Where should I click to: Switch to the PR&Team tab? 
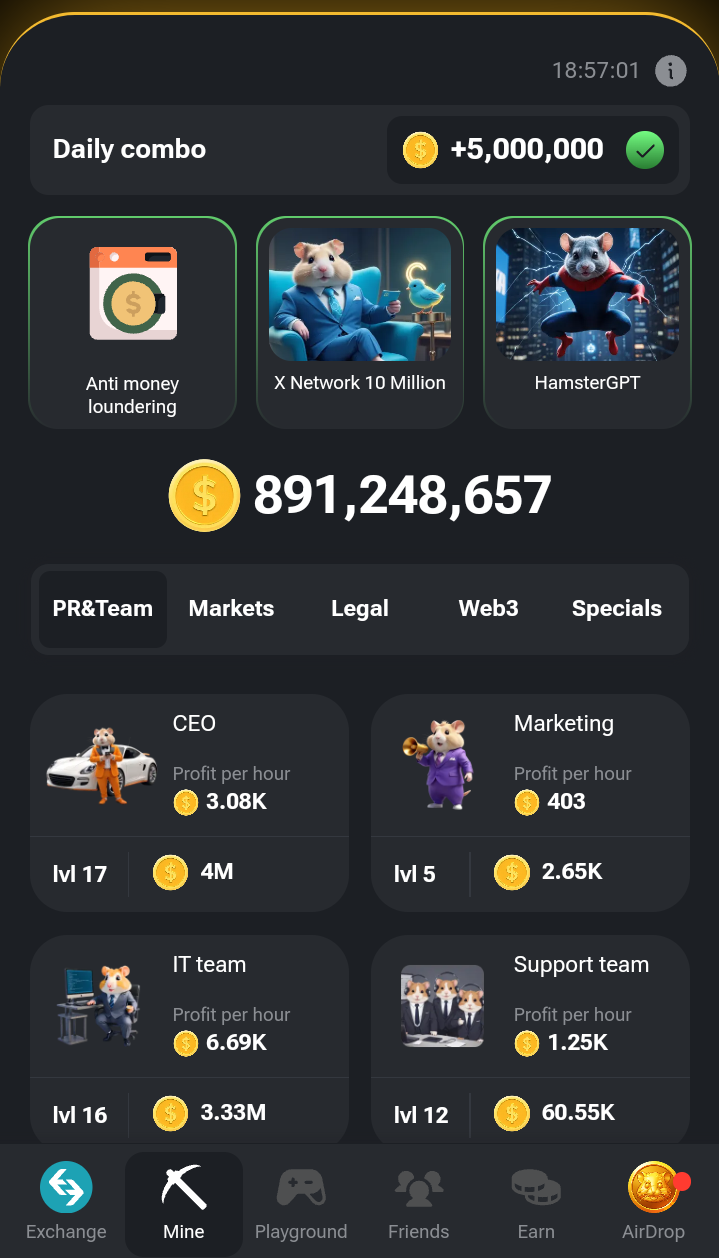coord(102,609)
